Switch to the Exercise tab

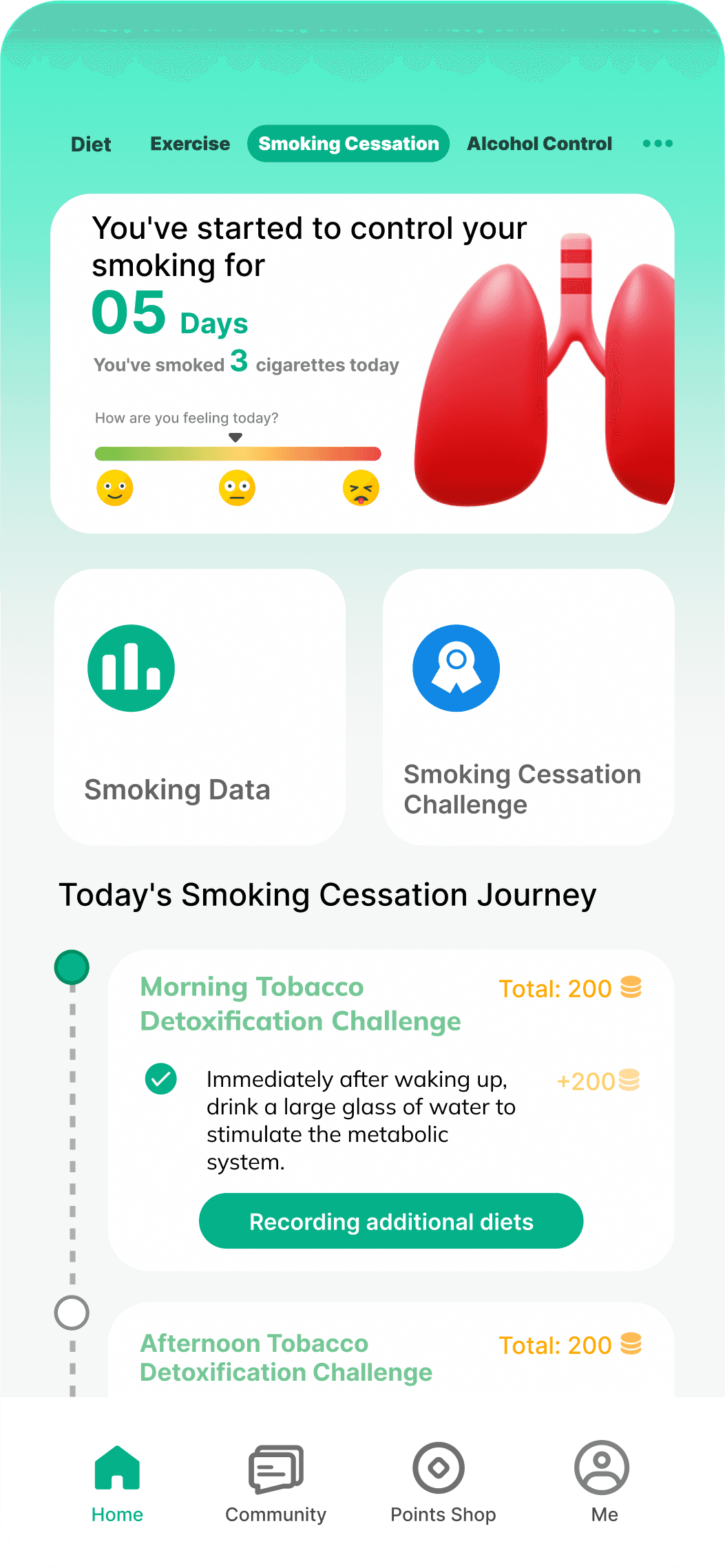tap(190, 144)
